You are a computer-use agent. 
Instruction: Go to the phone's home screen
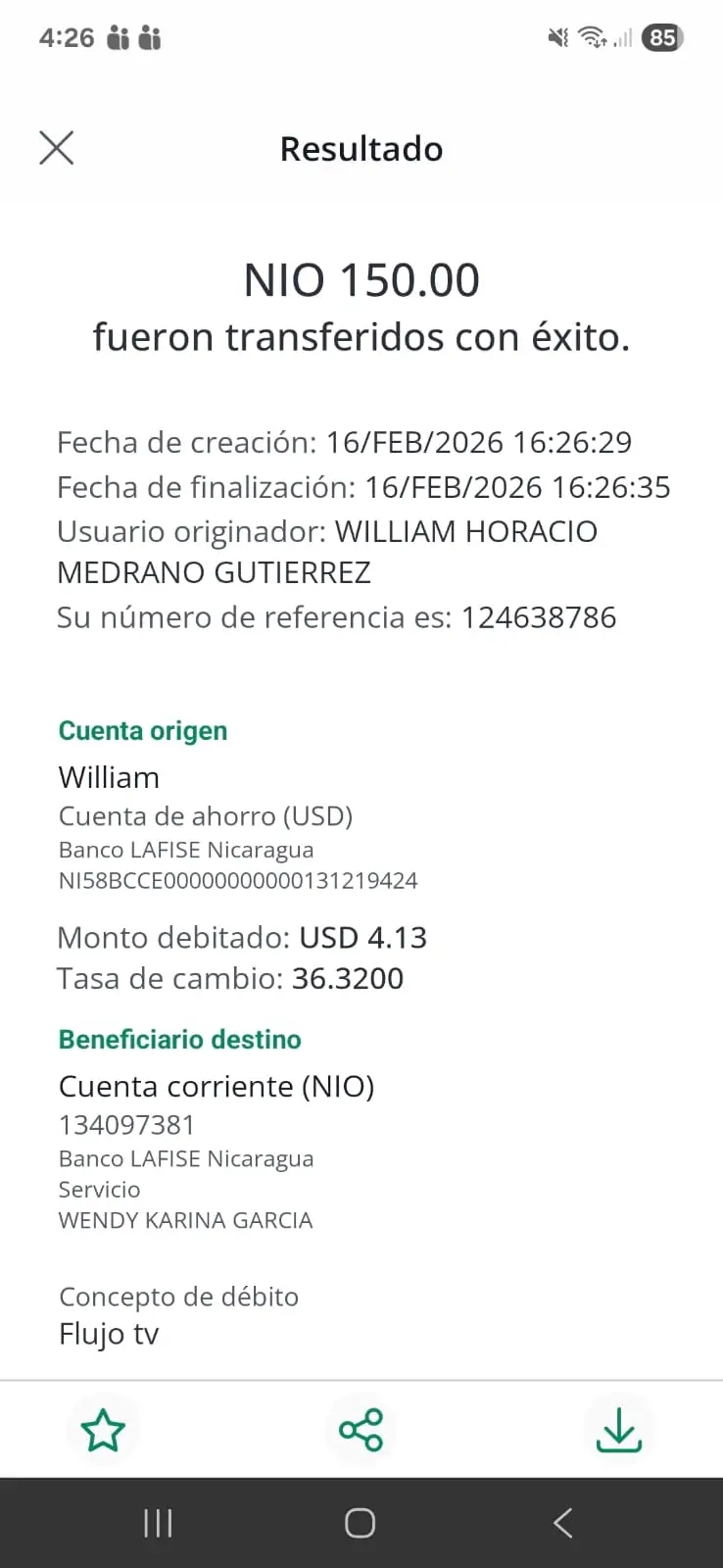point(360,1523)
